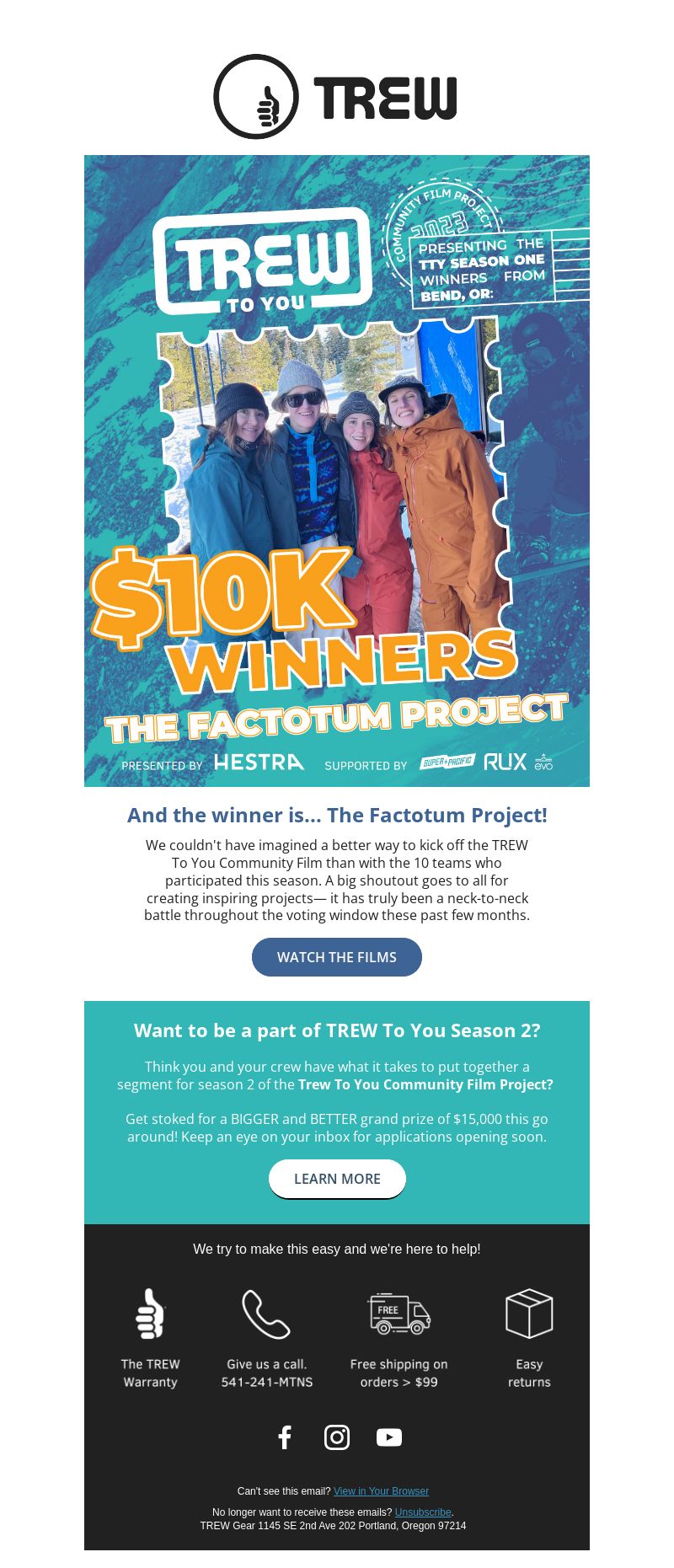Open The TREW Warranty thumbs-up icon
The height and width of the screenshot is (1568, 674).
click(150, 1314)
